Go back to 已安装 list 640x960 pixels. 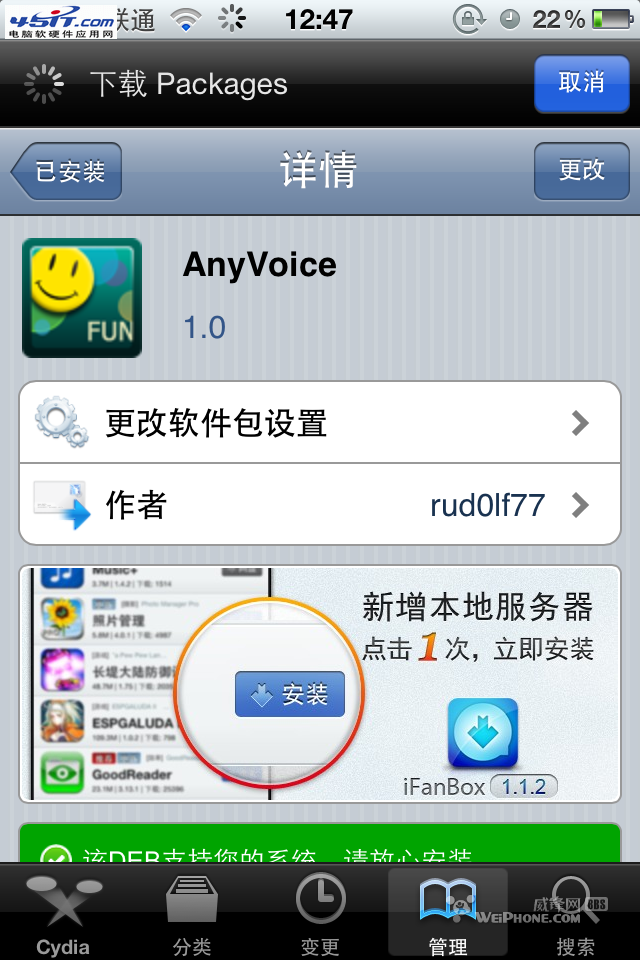point(68,171)
